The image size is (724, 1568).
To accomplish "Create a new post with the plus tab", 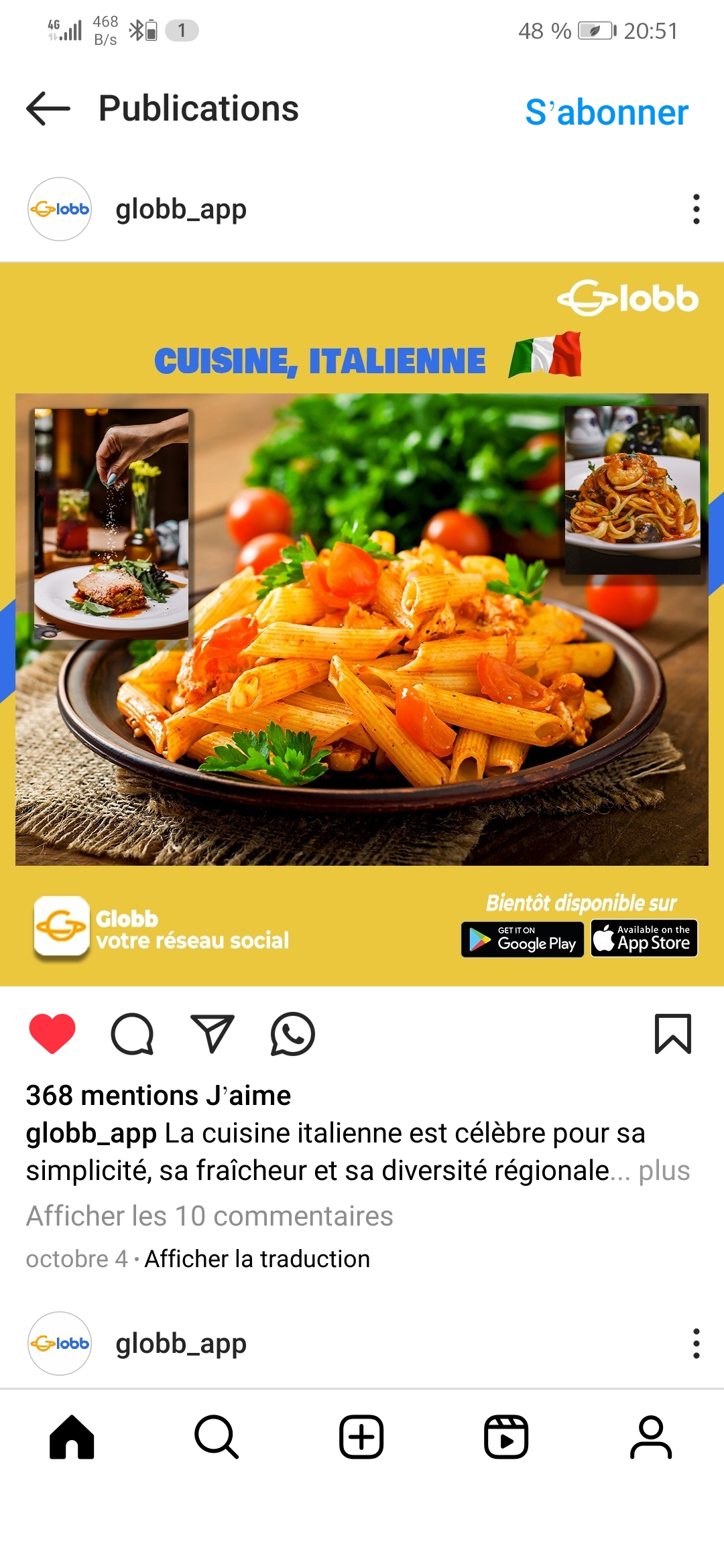I will pyautogui.click(x=361, y=1437).
